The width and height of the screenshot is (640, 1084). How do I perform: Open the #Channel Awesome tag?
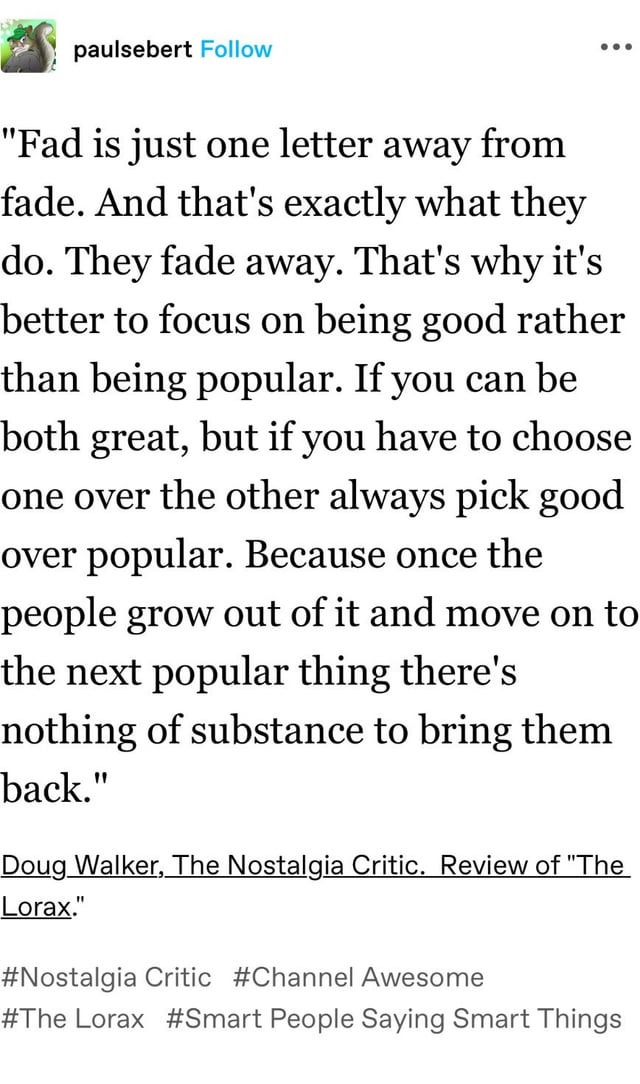pos(358,977)
